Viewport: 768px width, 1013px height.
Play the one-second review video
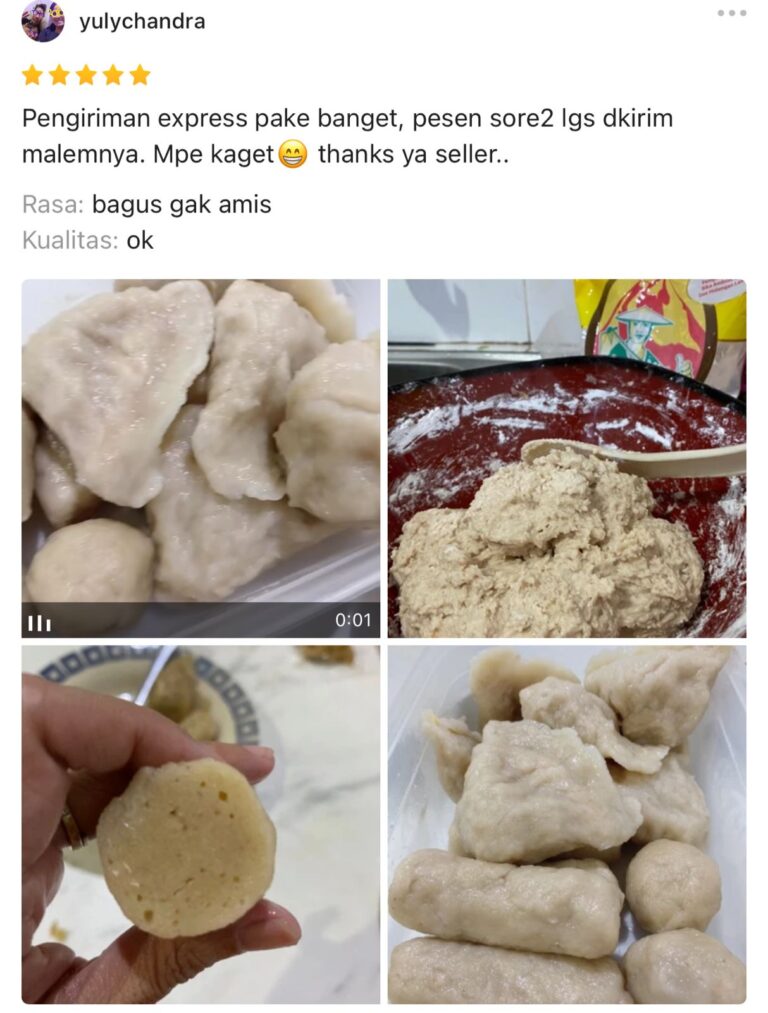coord(200,457)
